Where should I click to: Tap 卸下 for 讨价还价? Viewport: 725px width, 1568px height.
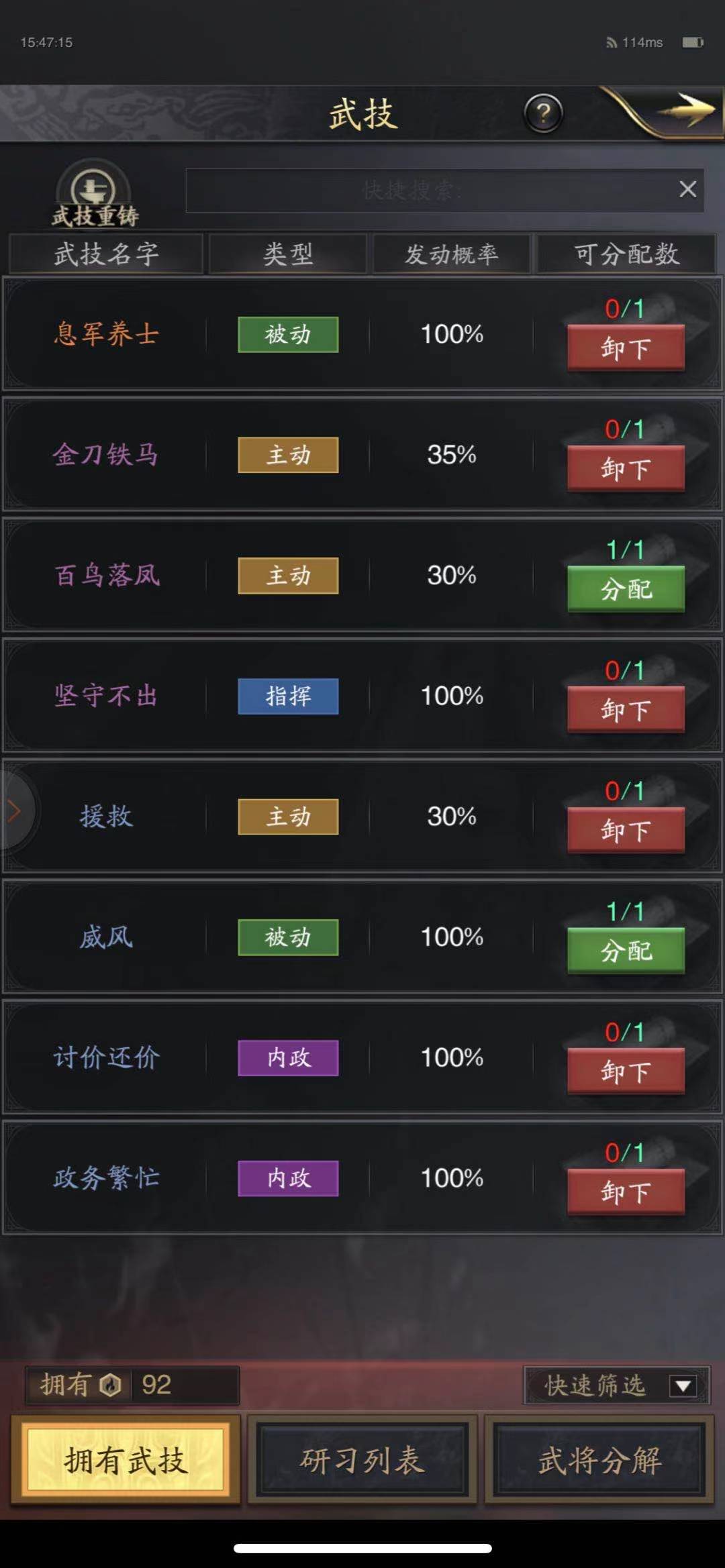pyautogui.click(x=626, y=1072)
